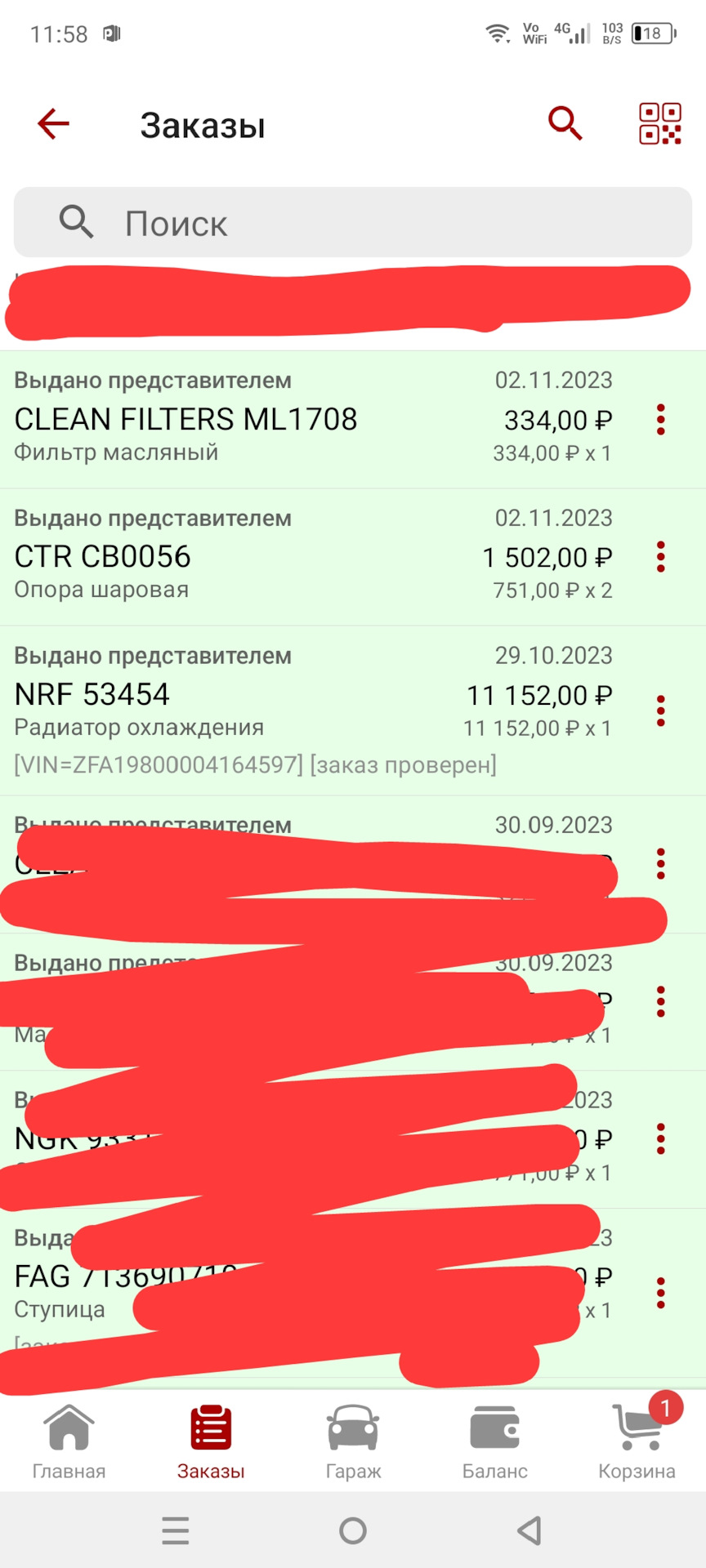Image resolution: width=706 pixels, height=1568 pixels.
Task: Switch to the Главная tab
Action: tap(69, 1442)
